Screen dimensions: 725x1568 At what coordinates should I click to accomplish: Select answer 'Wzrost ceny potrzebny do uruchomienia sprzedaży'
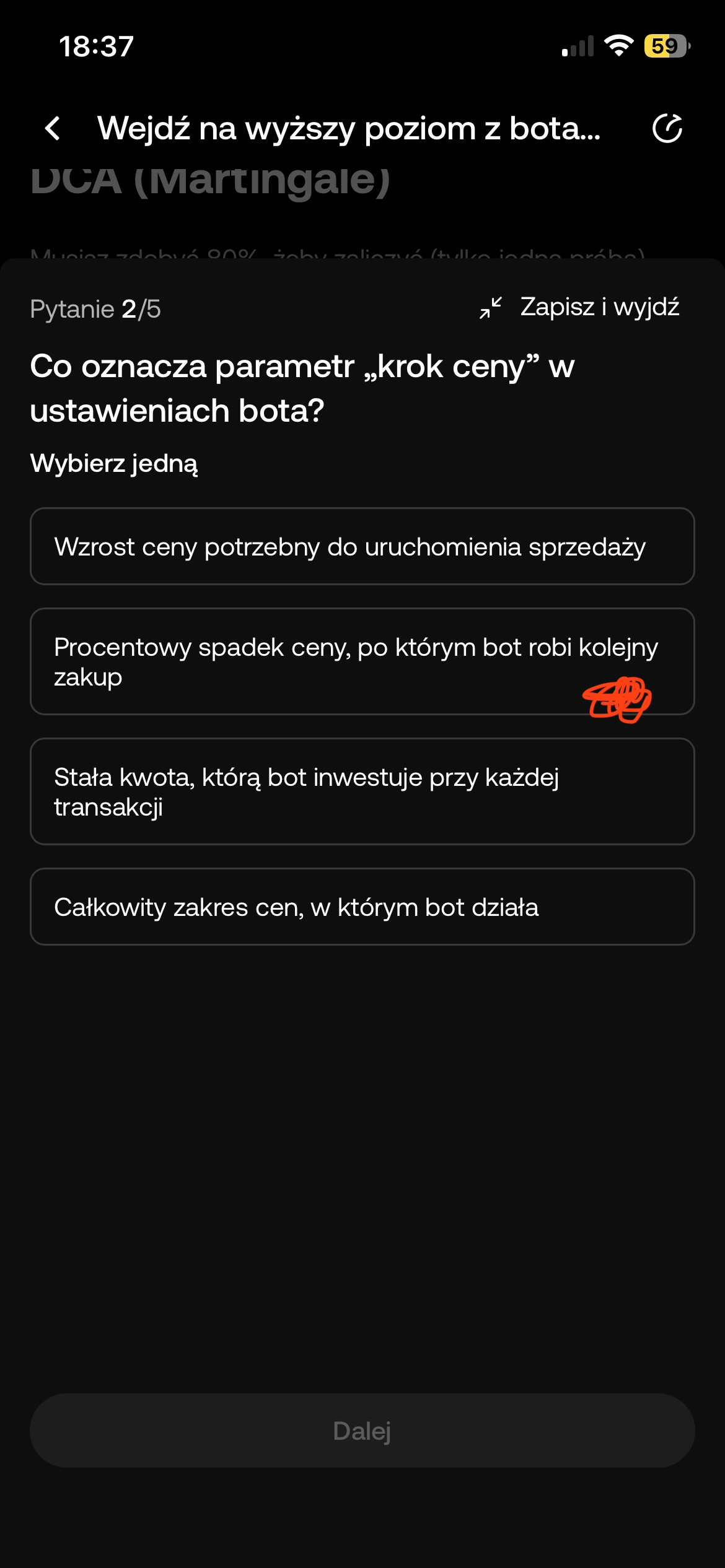[362, 546]
